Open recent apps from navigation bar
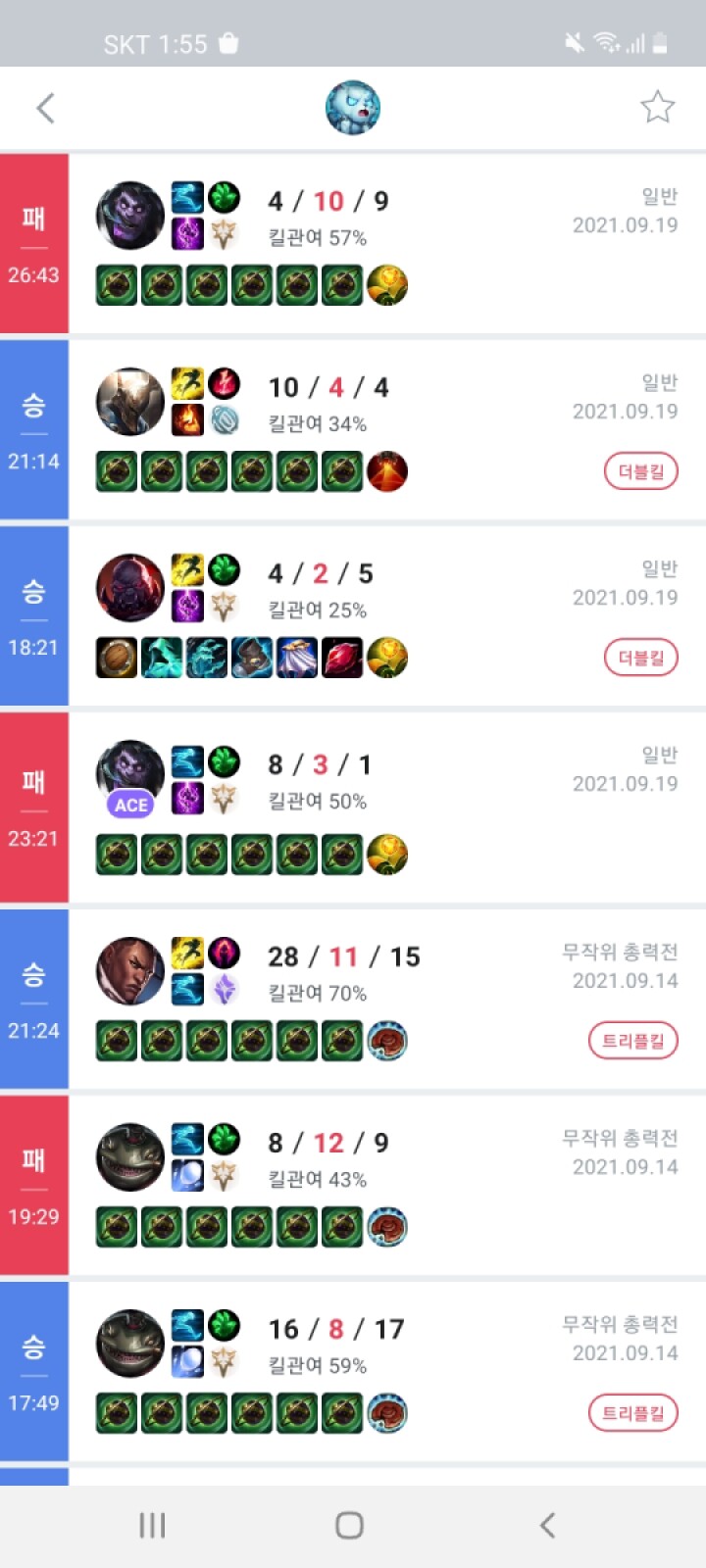The width and height of the screenshot is (706, 1568). 152,1525
